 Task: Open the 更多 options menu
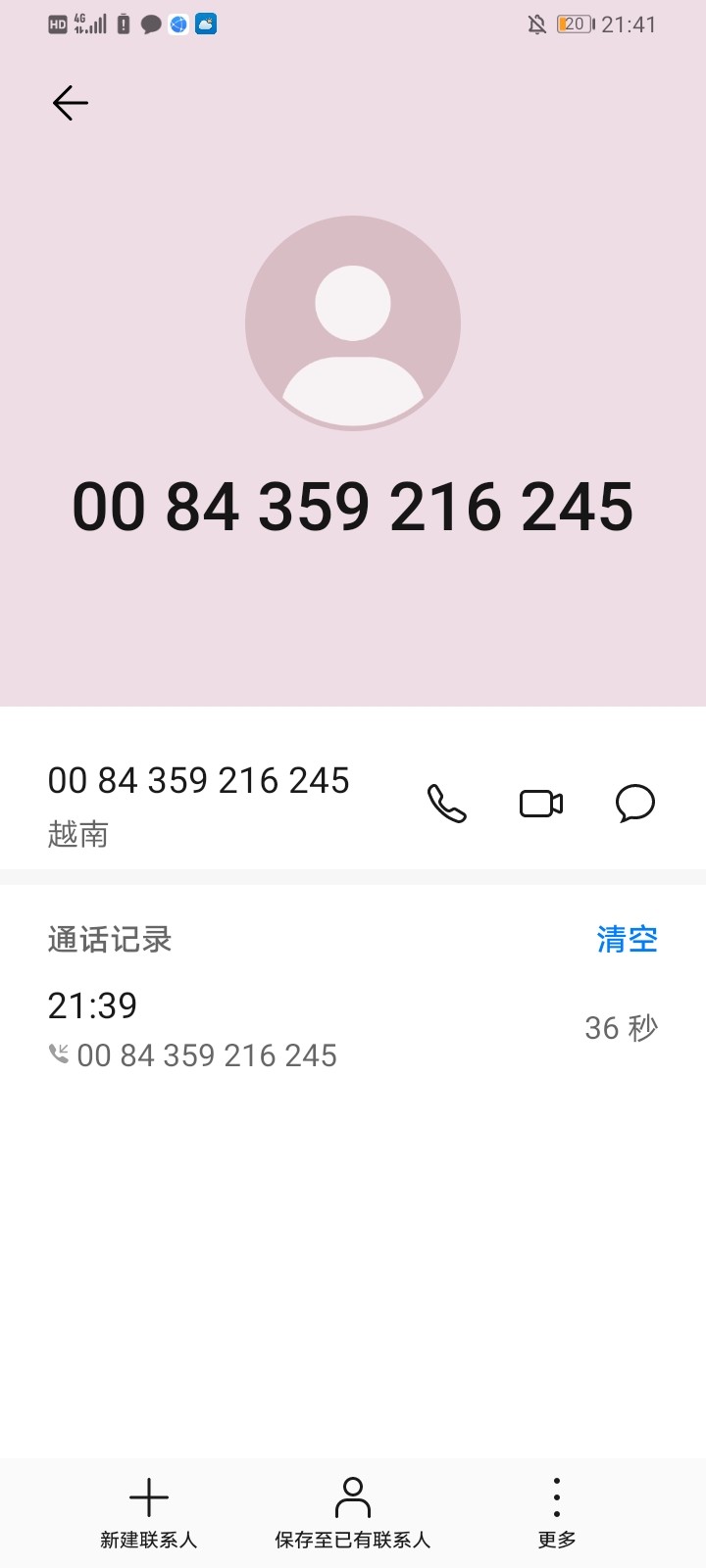556,1513
